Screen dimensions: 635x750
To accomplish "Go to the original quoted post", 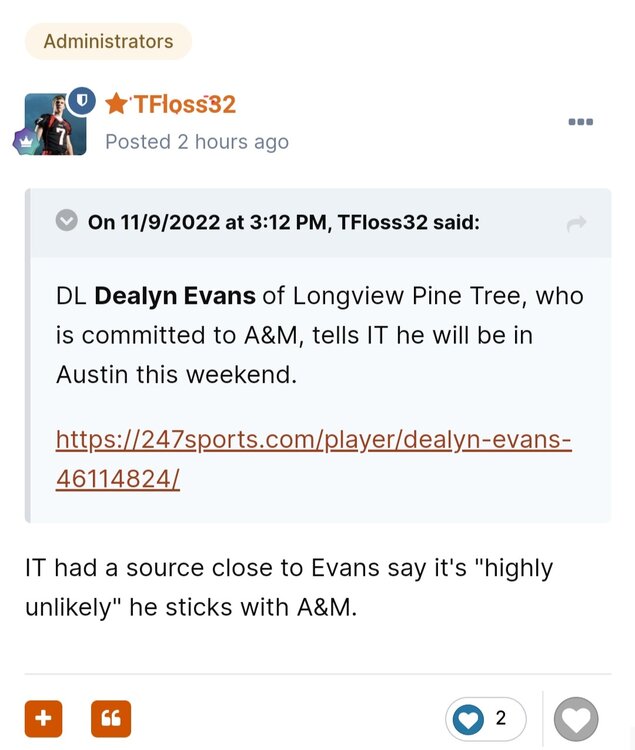I will pos(576,224).
